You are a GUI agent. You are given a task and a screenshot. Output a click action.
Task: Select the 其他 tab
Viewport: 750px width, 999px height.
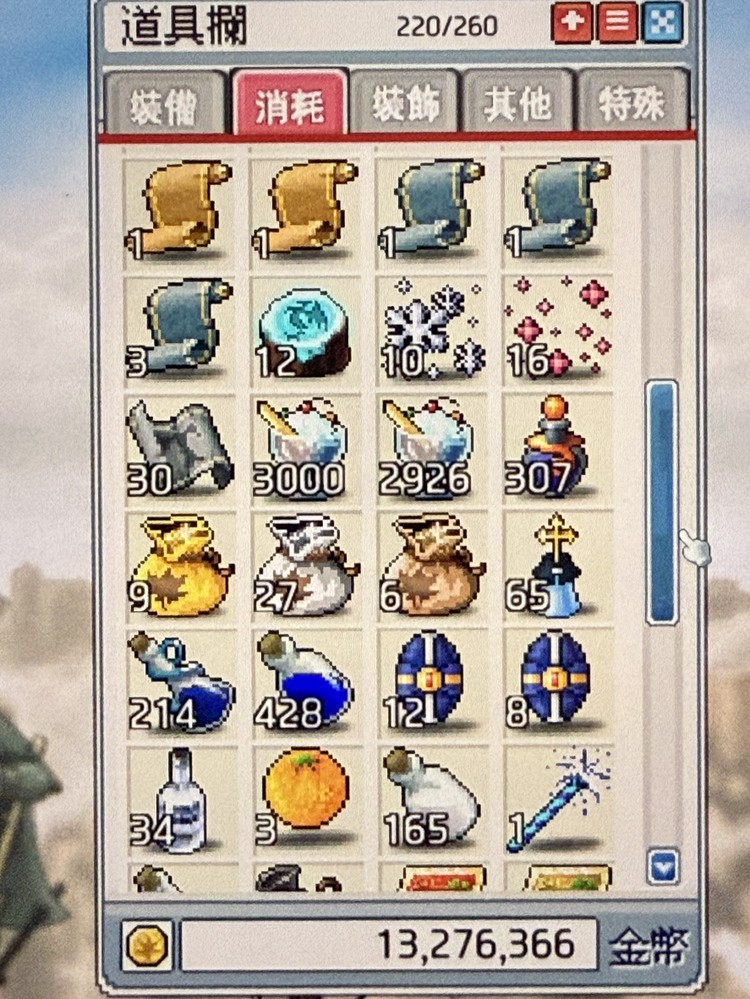click(x=517, y=103)
